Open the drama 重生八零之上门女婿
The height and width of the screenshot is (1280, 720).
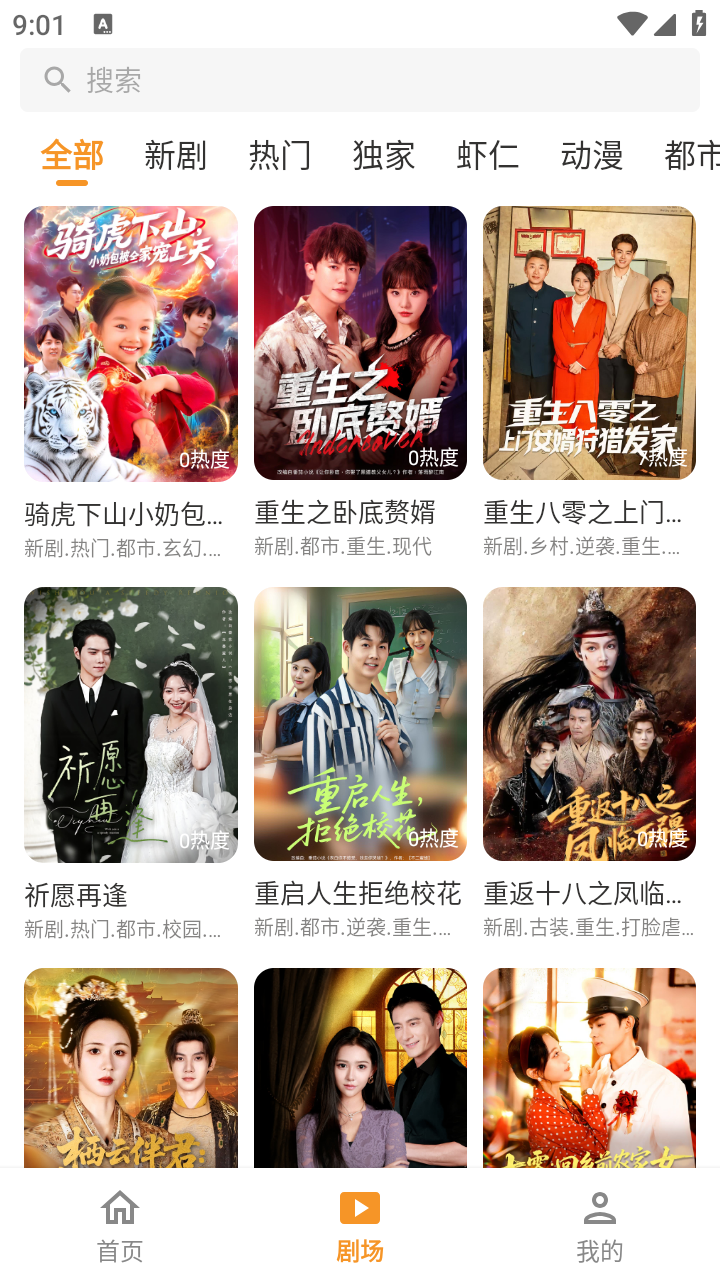point(589,344)
